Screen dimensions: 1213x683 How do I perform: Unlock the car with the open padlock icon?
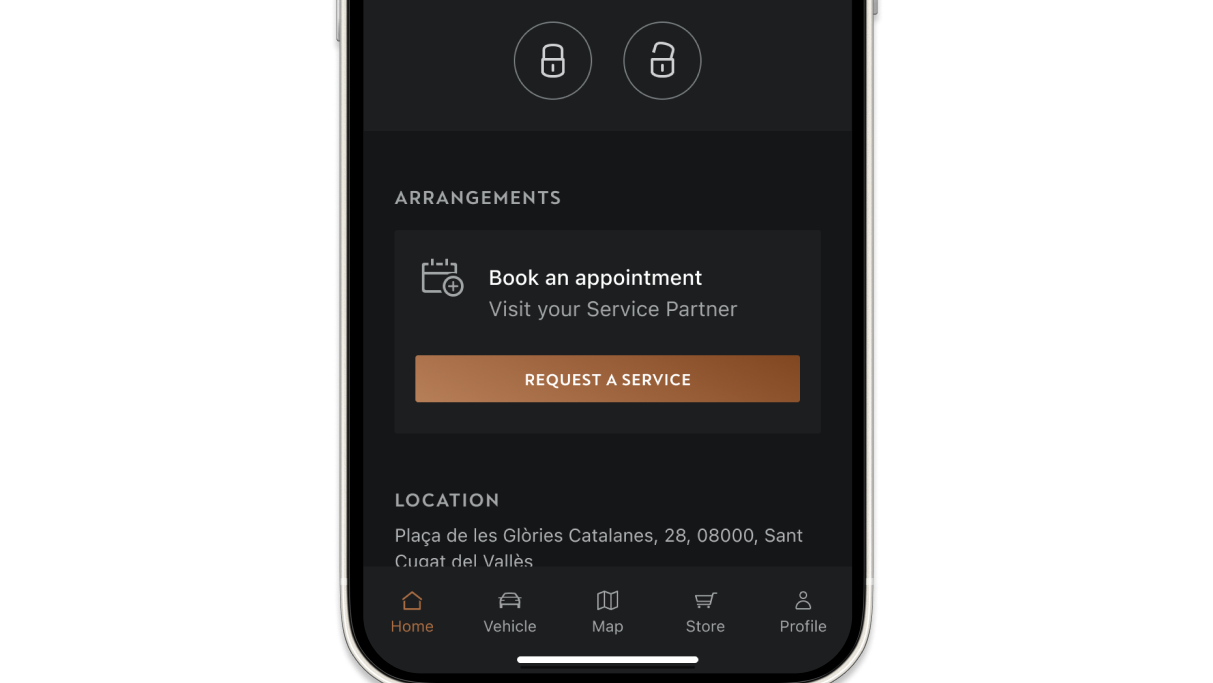tap(662, 61)
